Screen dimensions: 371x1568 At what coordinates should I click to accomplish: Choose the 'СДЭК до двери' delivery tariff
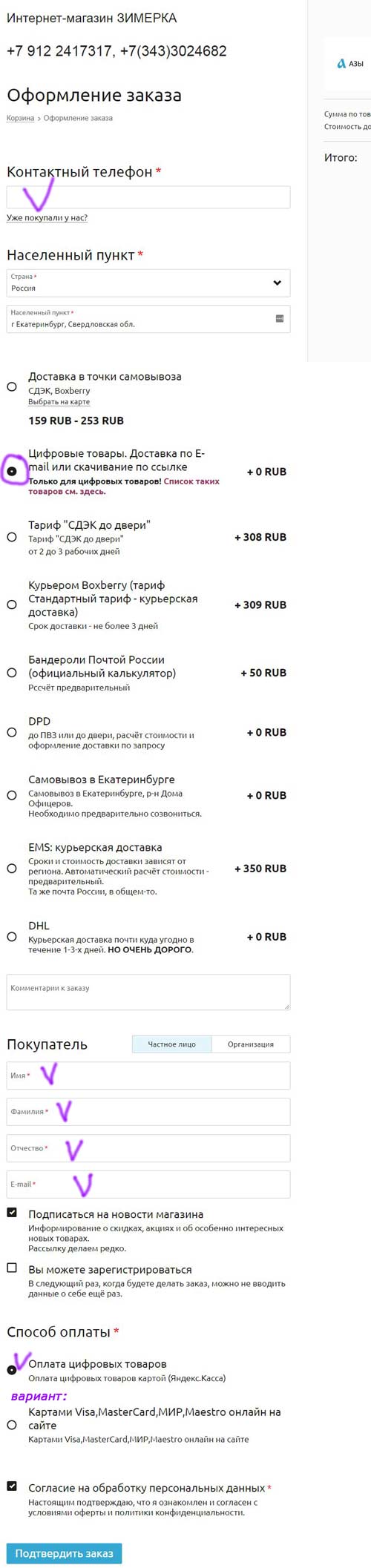[x=12, y=537]
